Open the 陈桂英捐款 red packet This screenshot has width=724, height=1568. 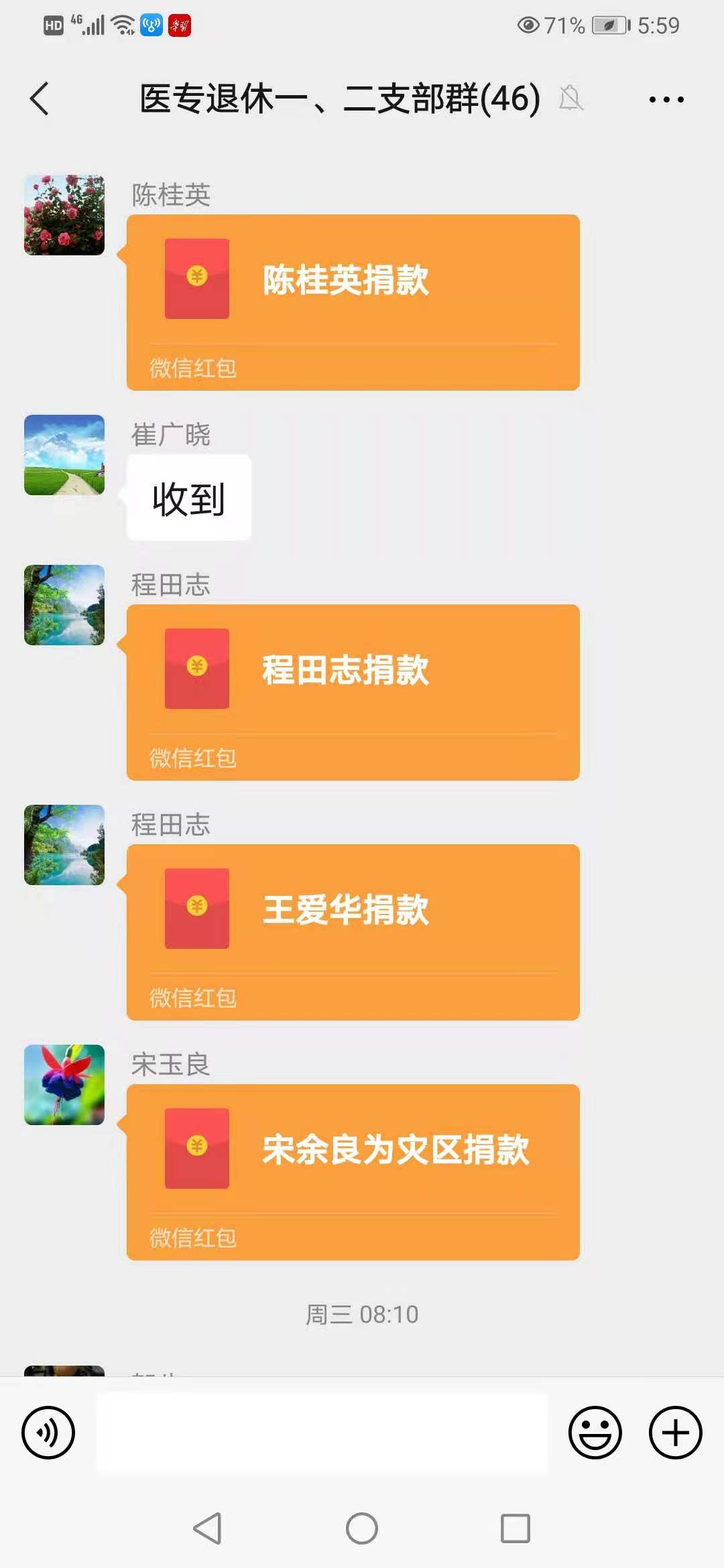click(353, 302)
